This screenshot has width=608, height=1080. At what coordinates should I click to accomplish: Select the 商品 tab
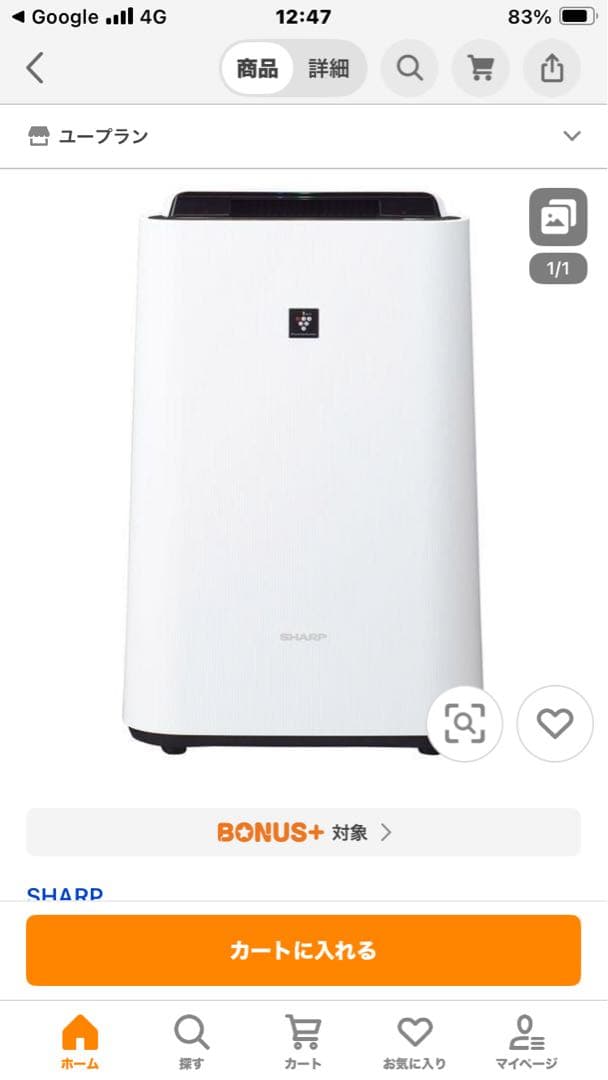257,68
